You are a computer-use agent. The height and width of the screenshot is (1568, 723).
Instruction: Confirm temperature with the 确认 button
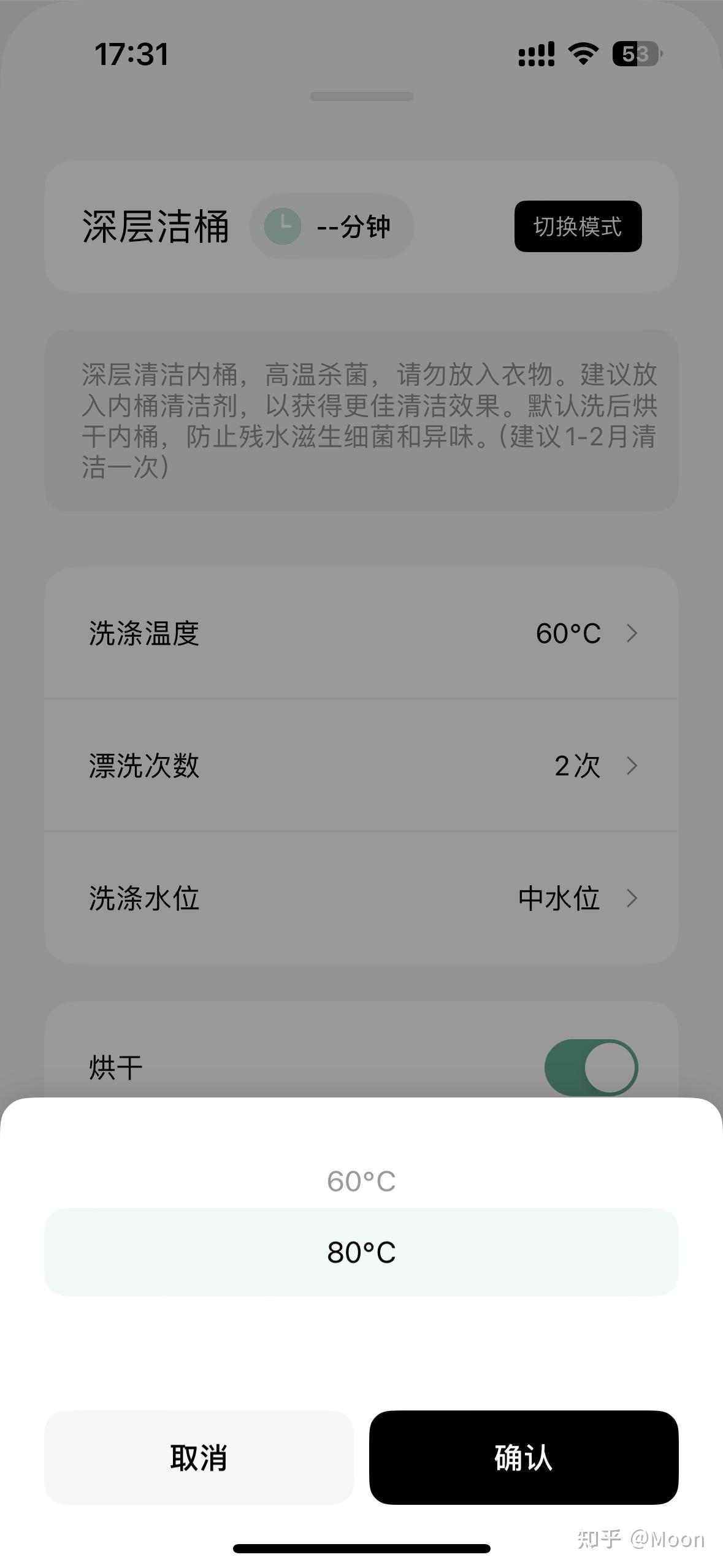pos(524,1457)
